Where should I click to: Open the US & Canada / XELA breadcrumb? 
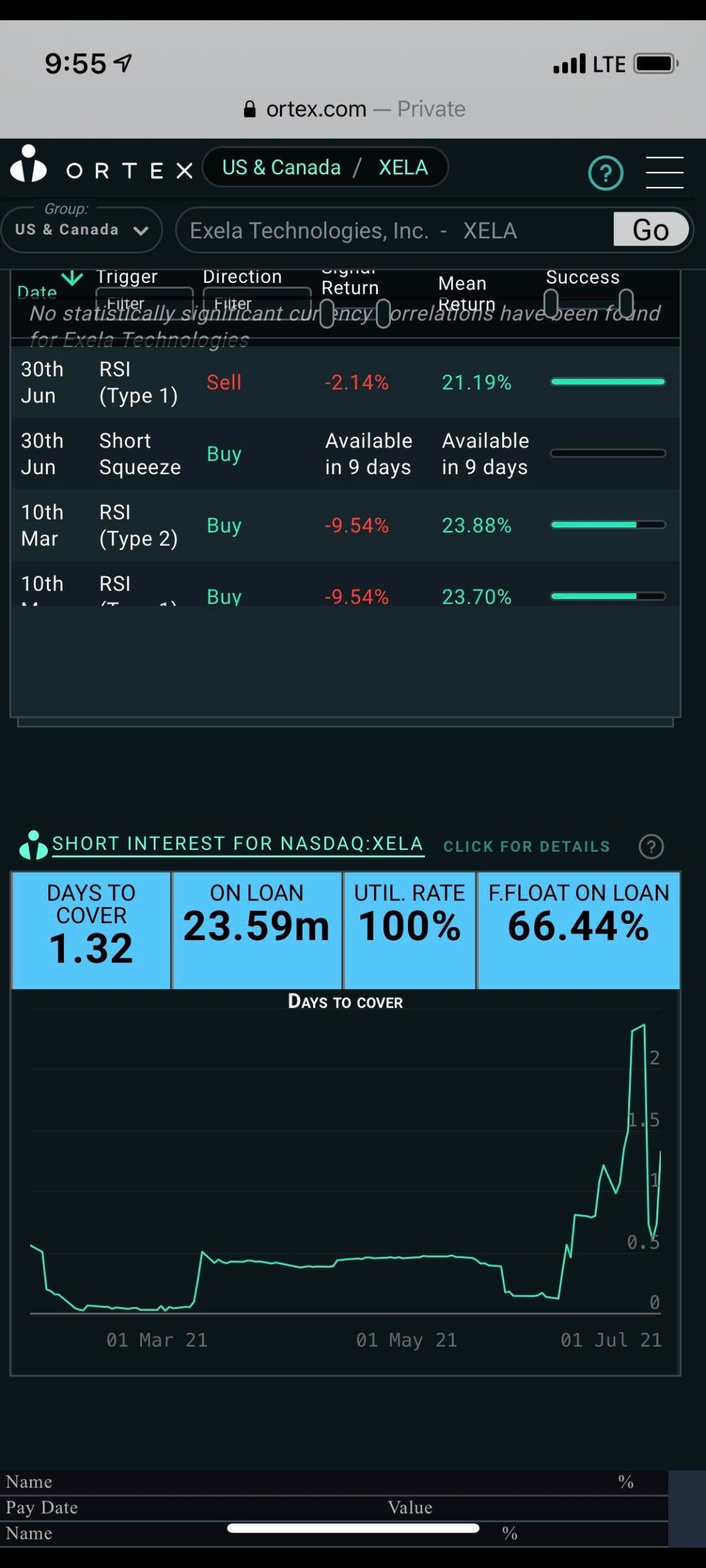tap(325, 168)
